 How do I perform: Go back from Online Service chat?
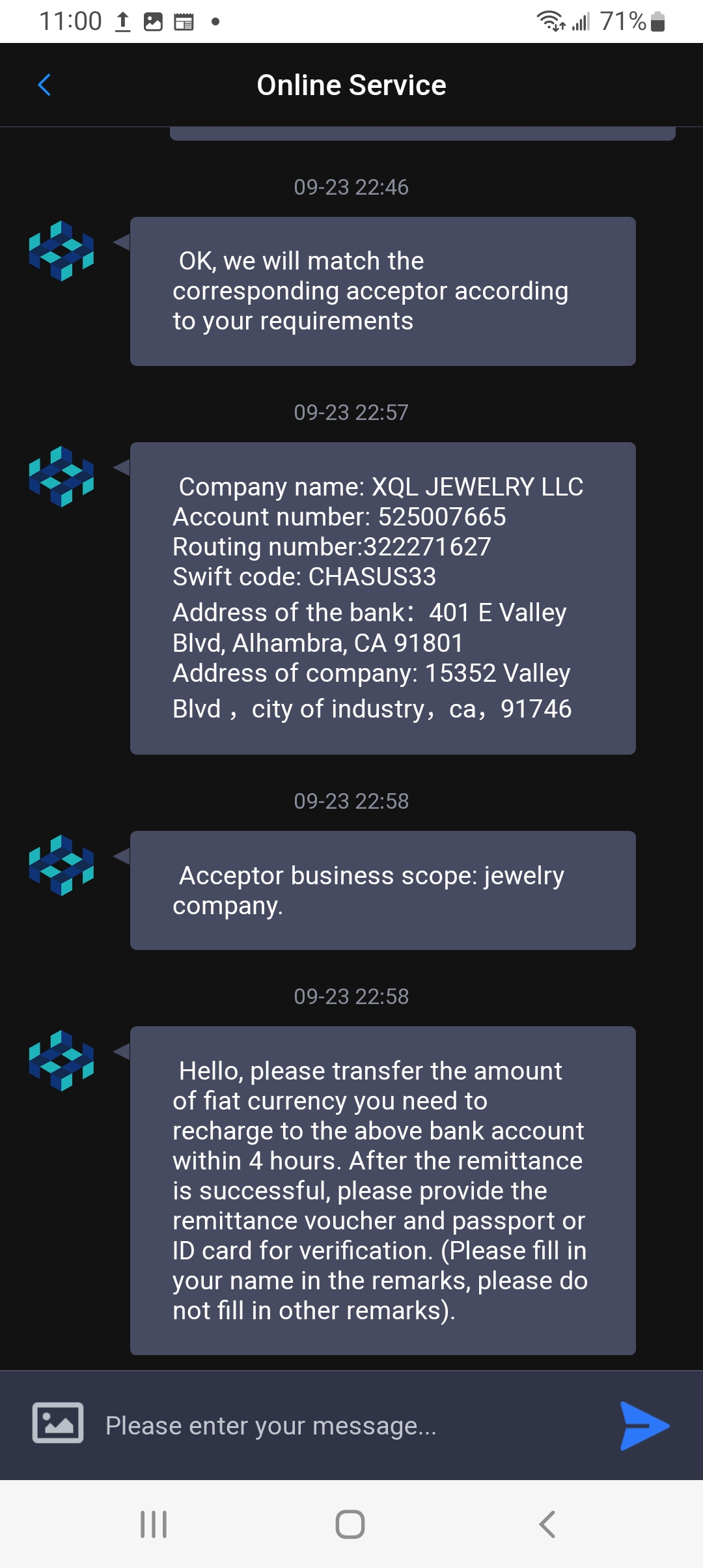coord(44,85)
